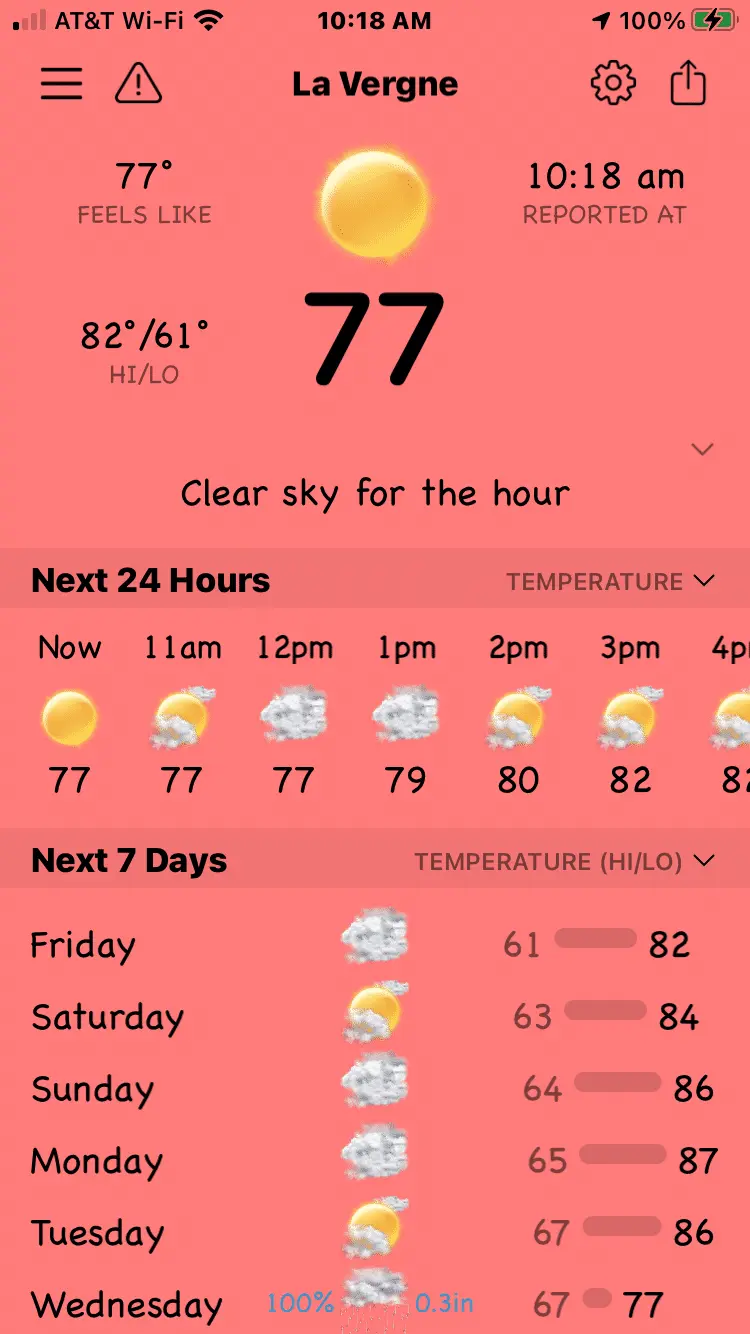Viewport: 750px width, 1334px height.
Task: Open Sunday's forecast row
Action: [375, 1088]
